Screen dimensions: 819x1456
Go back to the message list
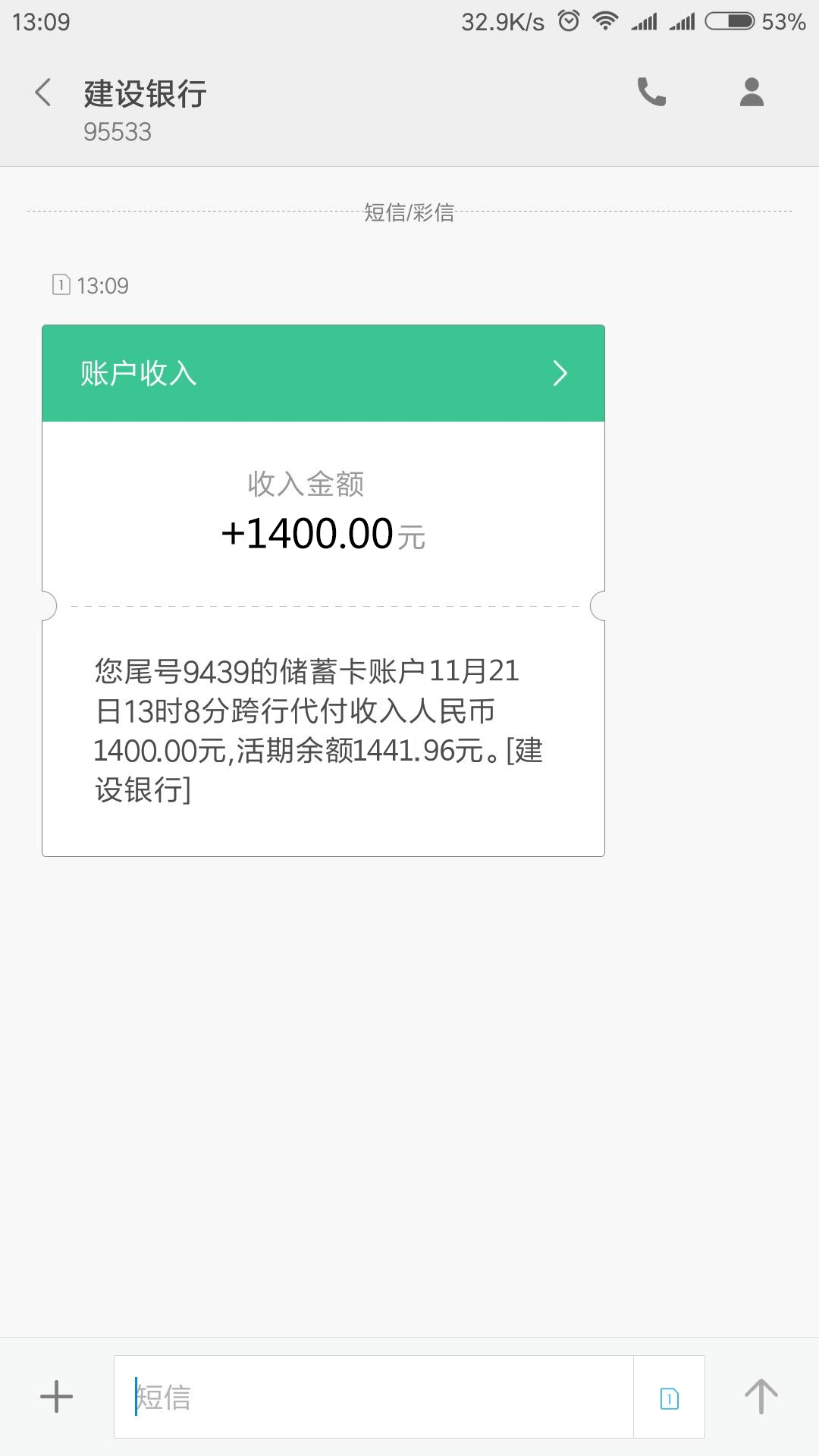[43, 93]
